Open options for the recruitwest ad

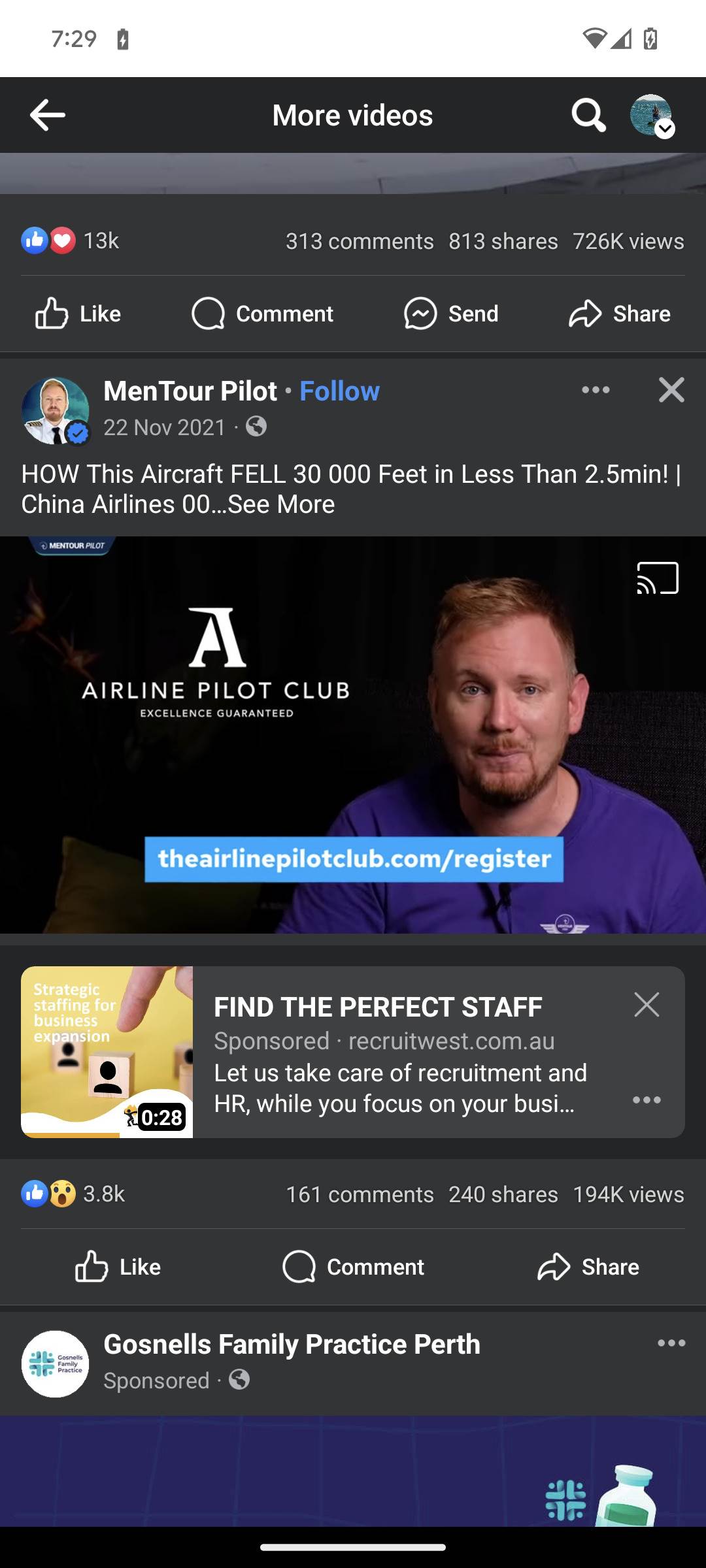pyautogui.click(x=647, y=1100)
